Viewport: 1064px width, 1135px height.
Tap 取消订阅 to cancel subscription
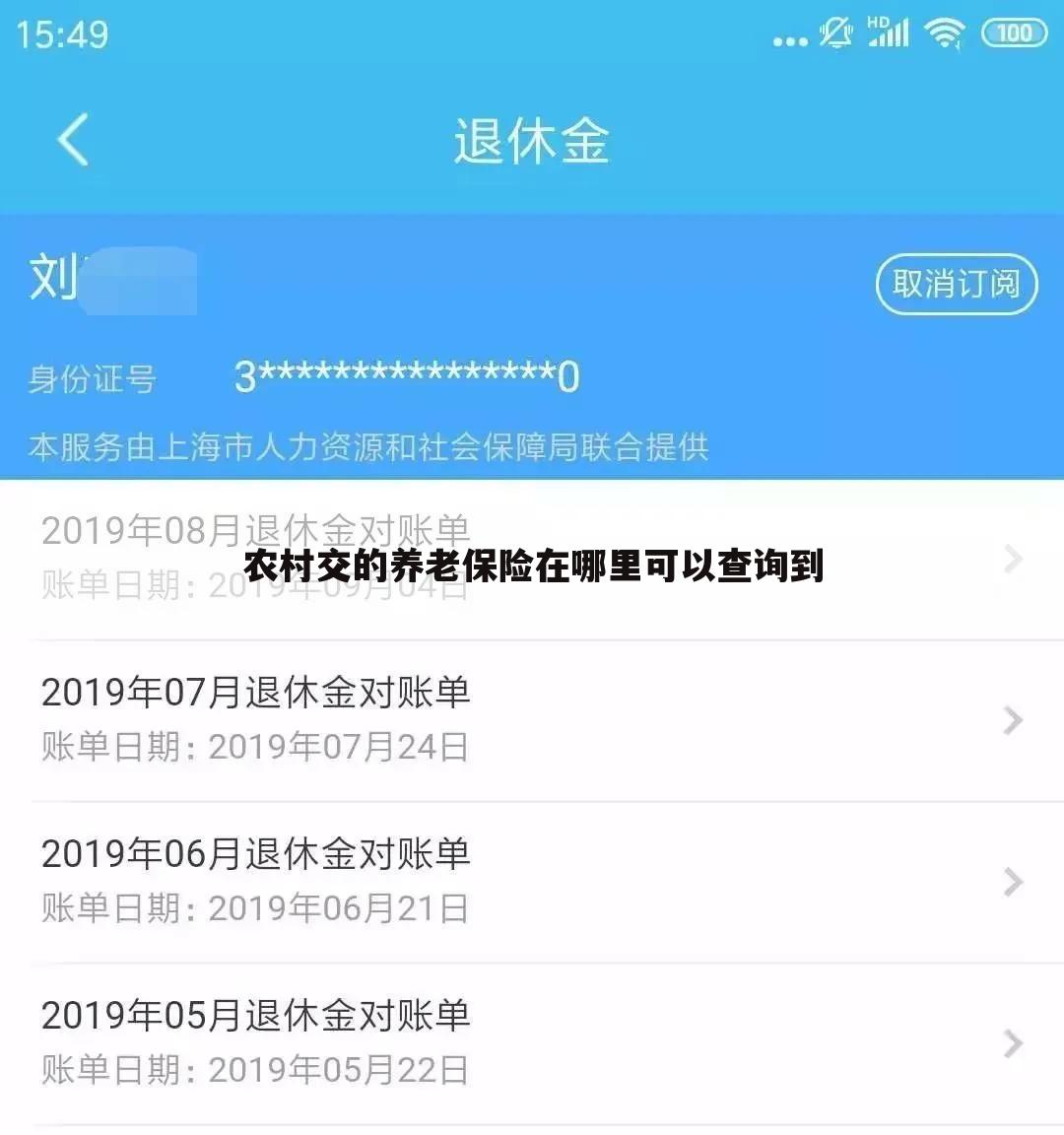tap(956, 285)
